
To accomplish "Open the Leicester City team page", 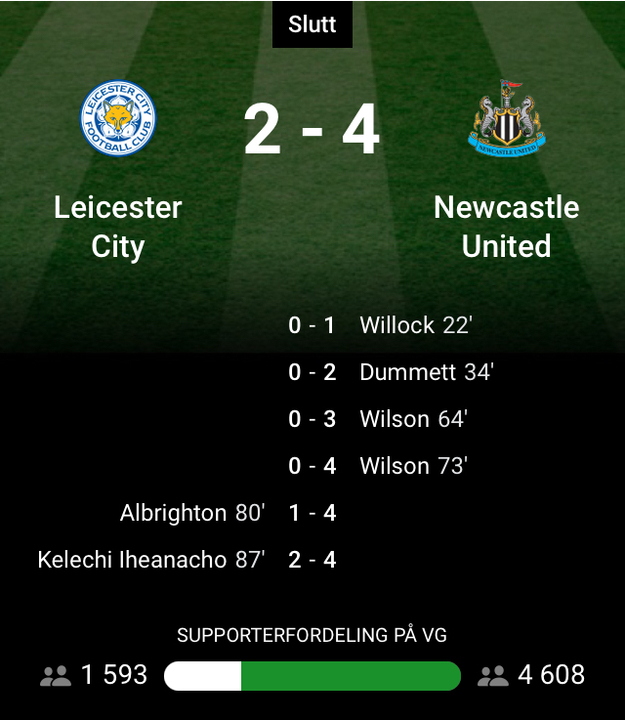I will point(118,120).
